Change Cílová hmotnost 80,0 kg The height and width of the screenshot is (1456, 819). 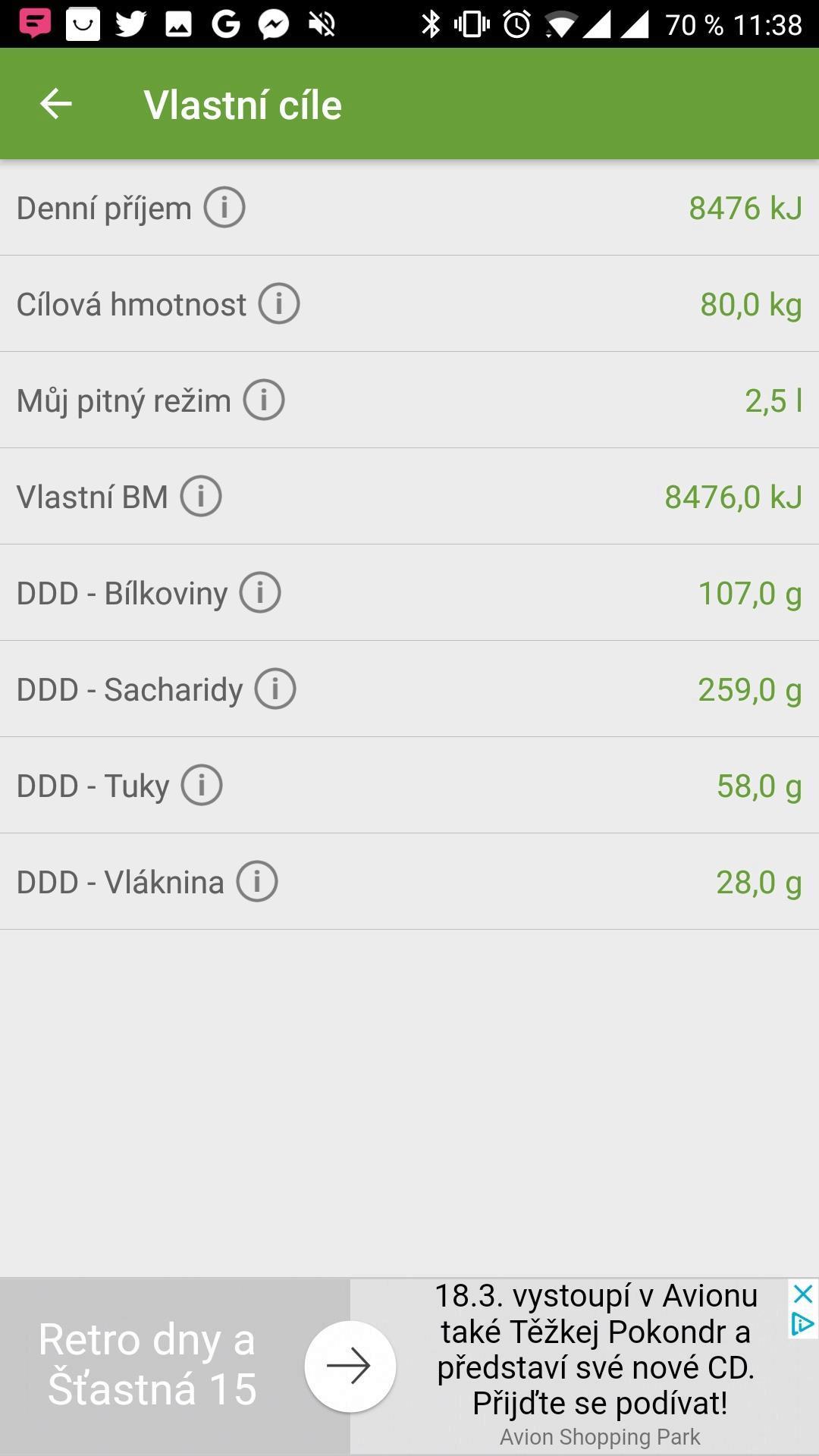point(751,304)
